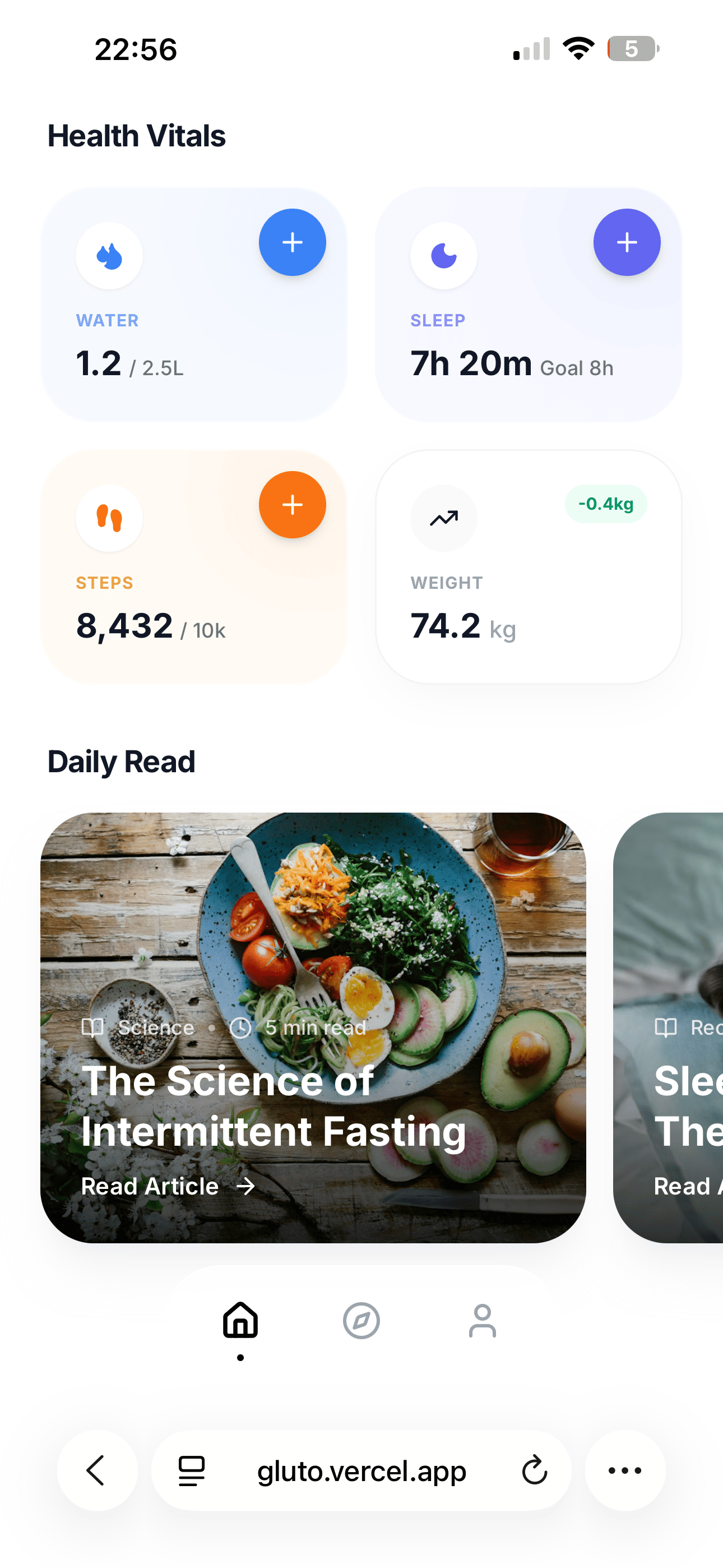Tap the gluto.vercel.app address field
Screen dimensions: 723x1568
coord(361,1470)
